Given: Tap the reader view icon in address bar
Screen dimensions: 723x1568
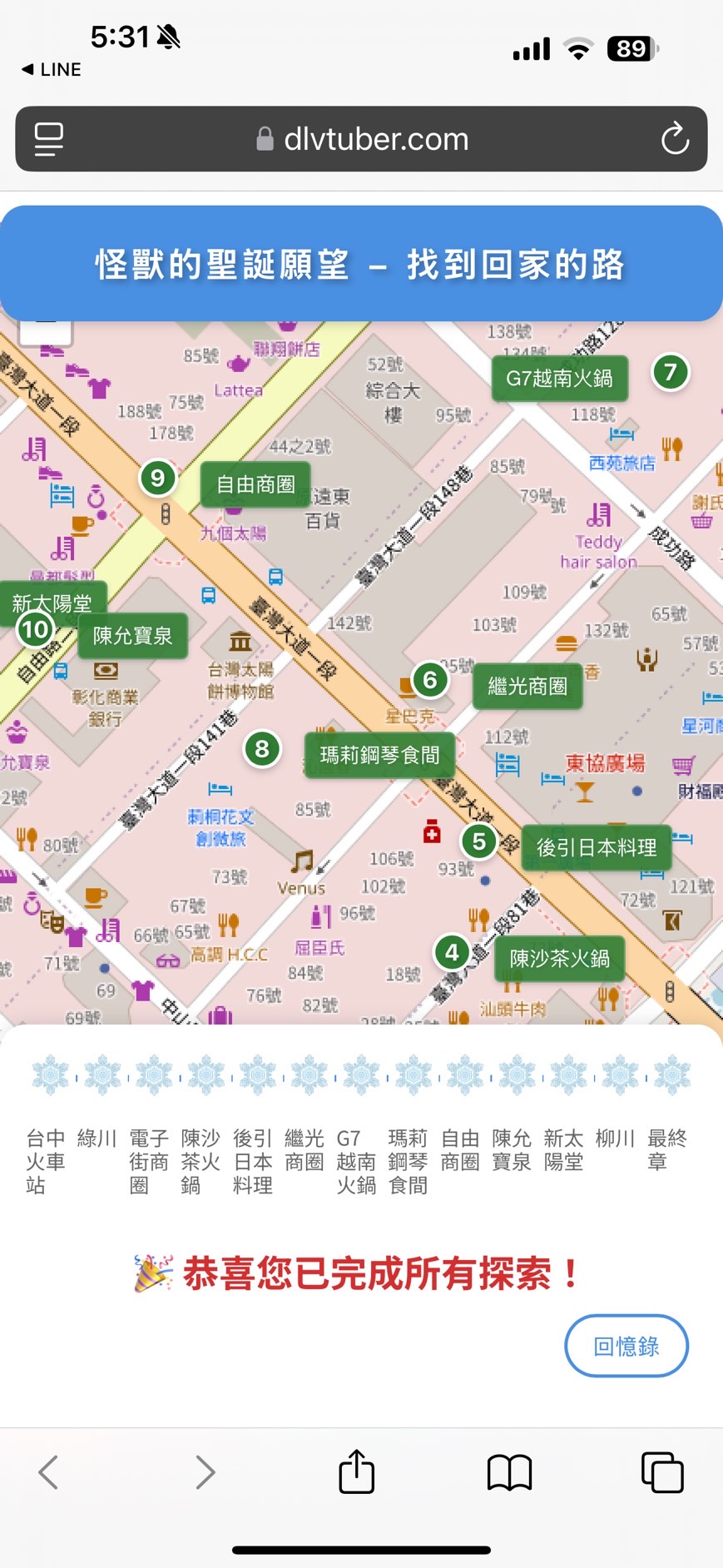Looking at the screenshot, I should (47, 139).
